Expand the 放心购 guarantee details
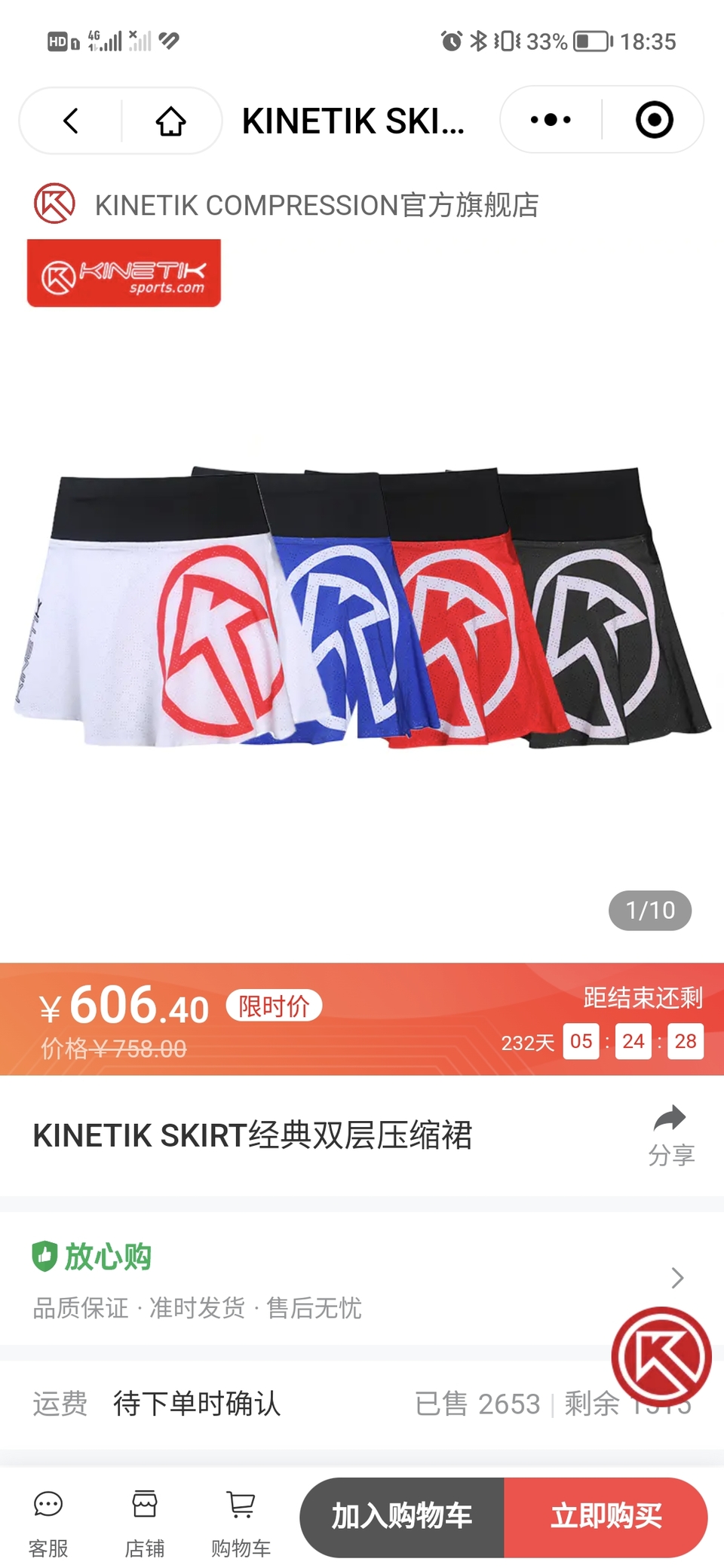 click(x=676, y=1278)
